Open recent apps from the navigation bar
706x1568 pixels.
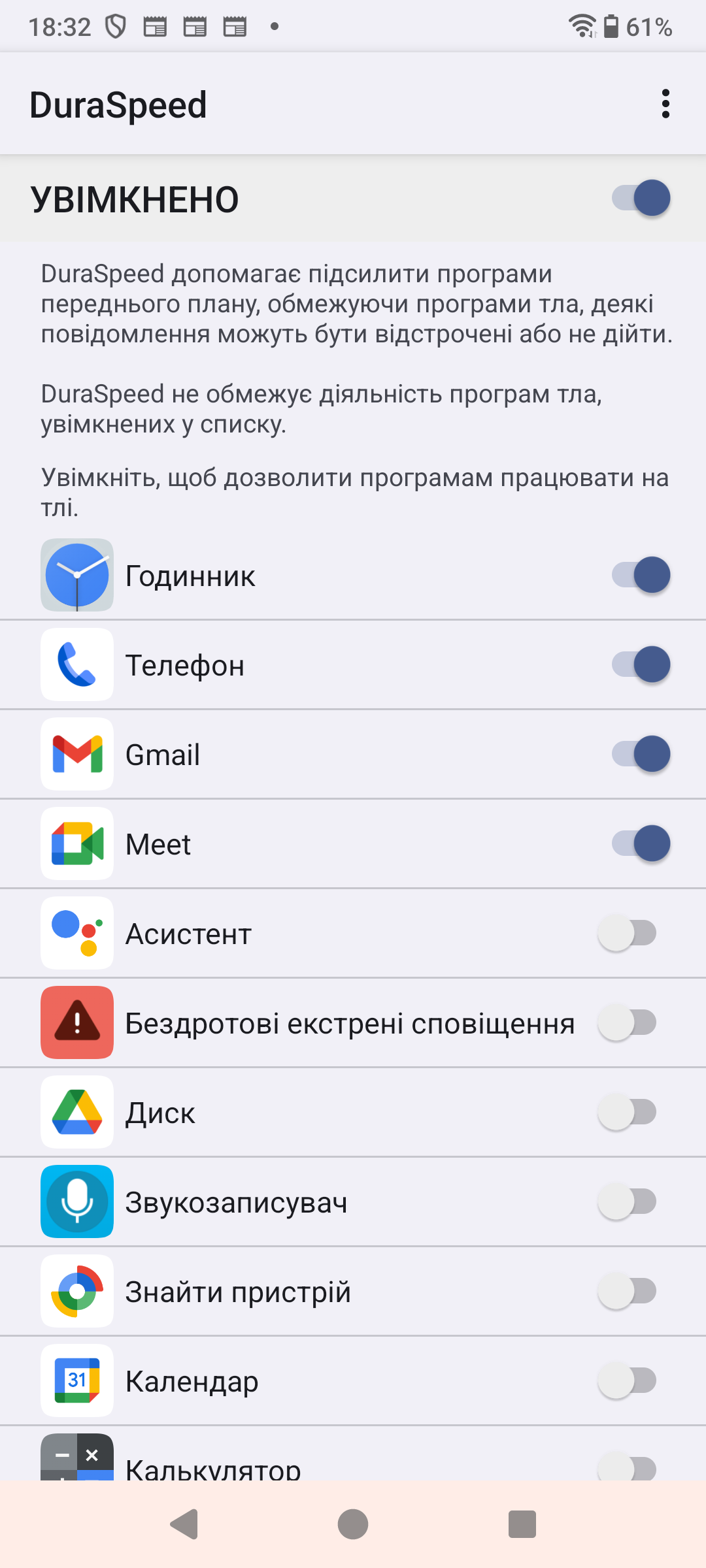click(x=522, y=1524)
